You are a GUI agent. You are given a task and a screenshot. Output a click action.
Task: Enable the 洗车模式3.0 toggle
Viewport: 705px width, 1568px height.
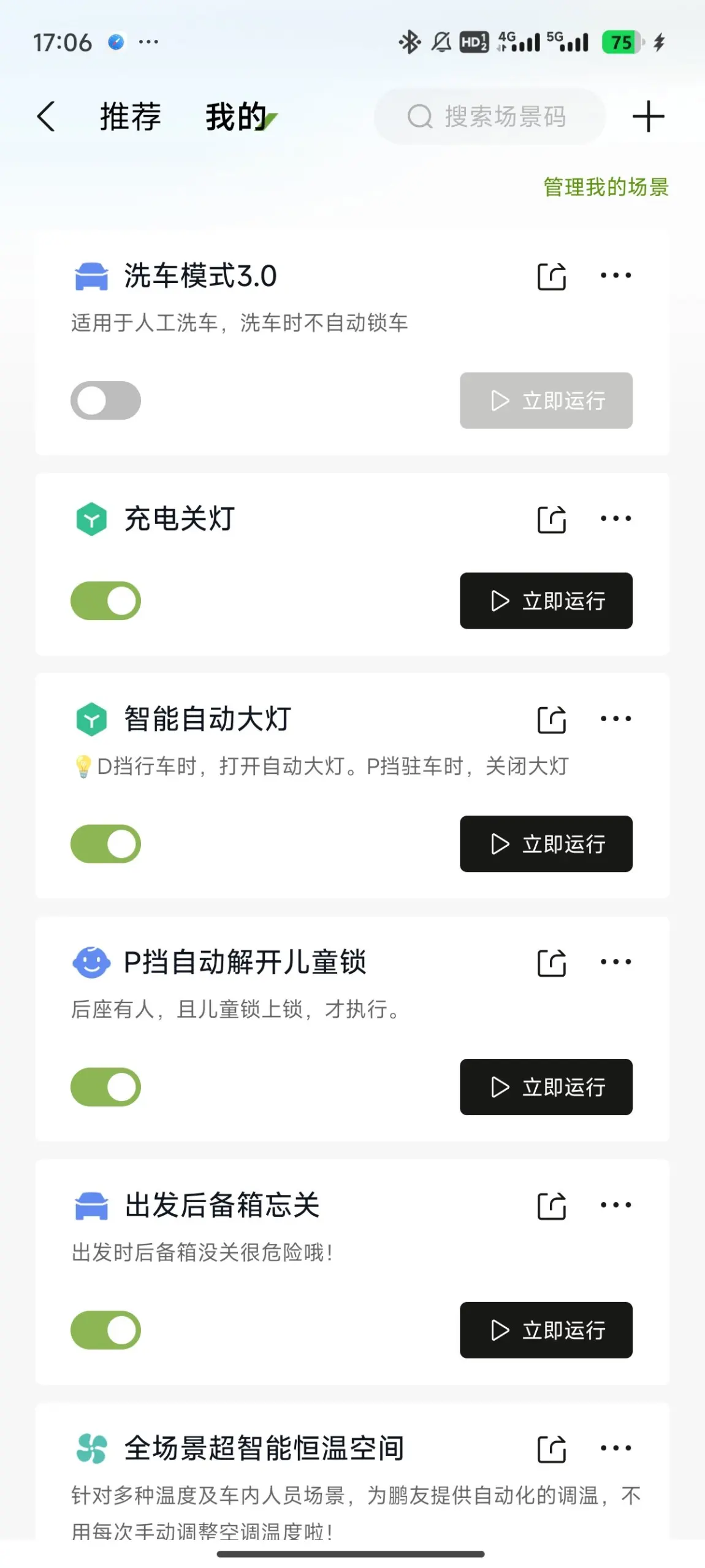point(105,401)
